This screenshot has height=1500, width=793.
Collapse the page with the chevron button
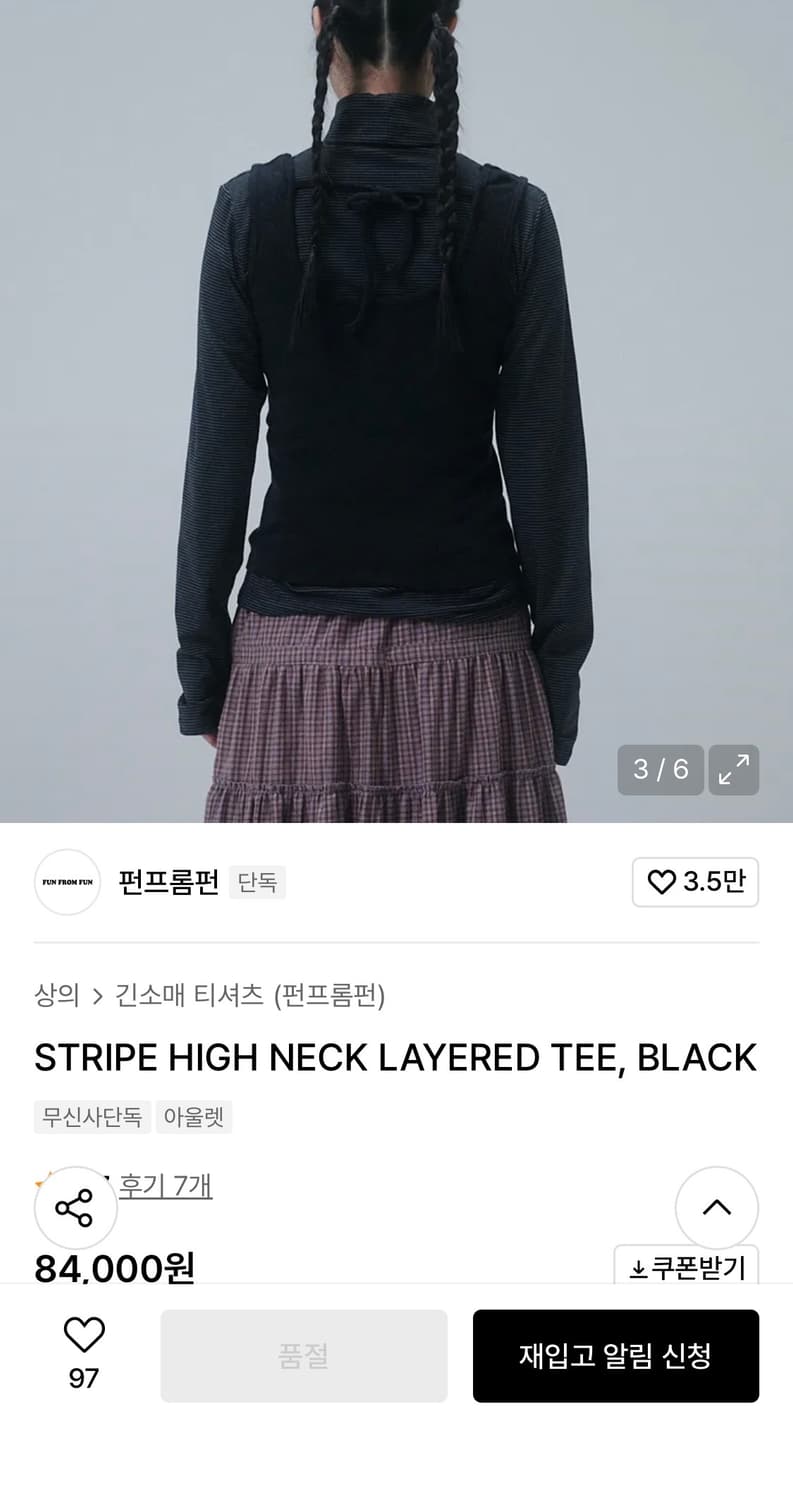click(716, 1207)
